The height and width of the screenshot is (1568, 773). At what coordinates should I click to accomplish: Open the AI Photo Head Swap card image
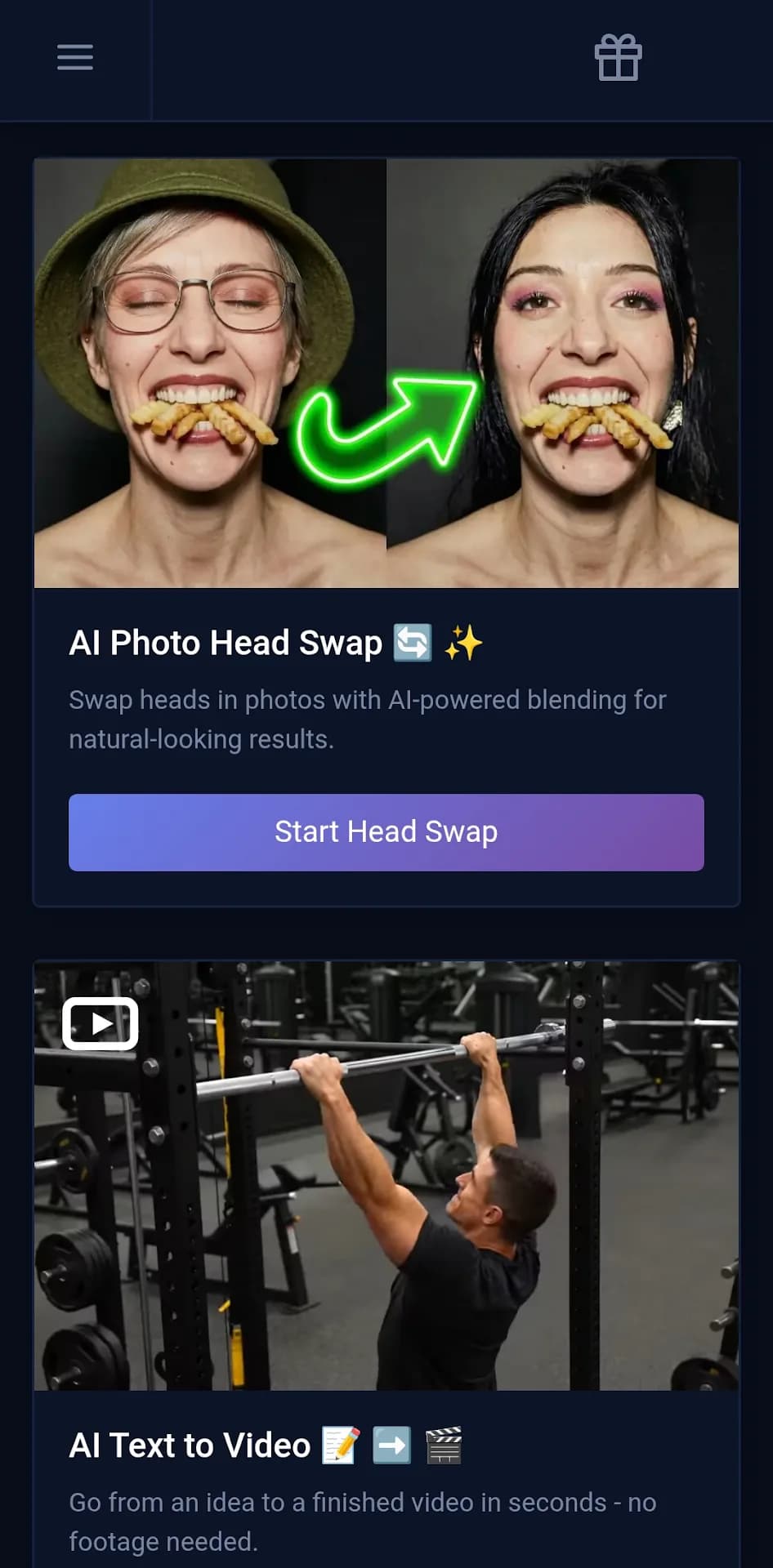pyautogui.click(x=386, y=373)
